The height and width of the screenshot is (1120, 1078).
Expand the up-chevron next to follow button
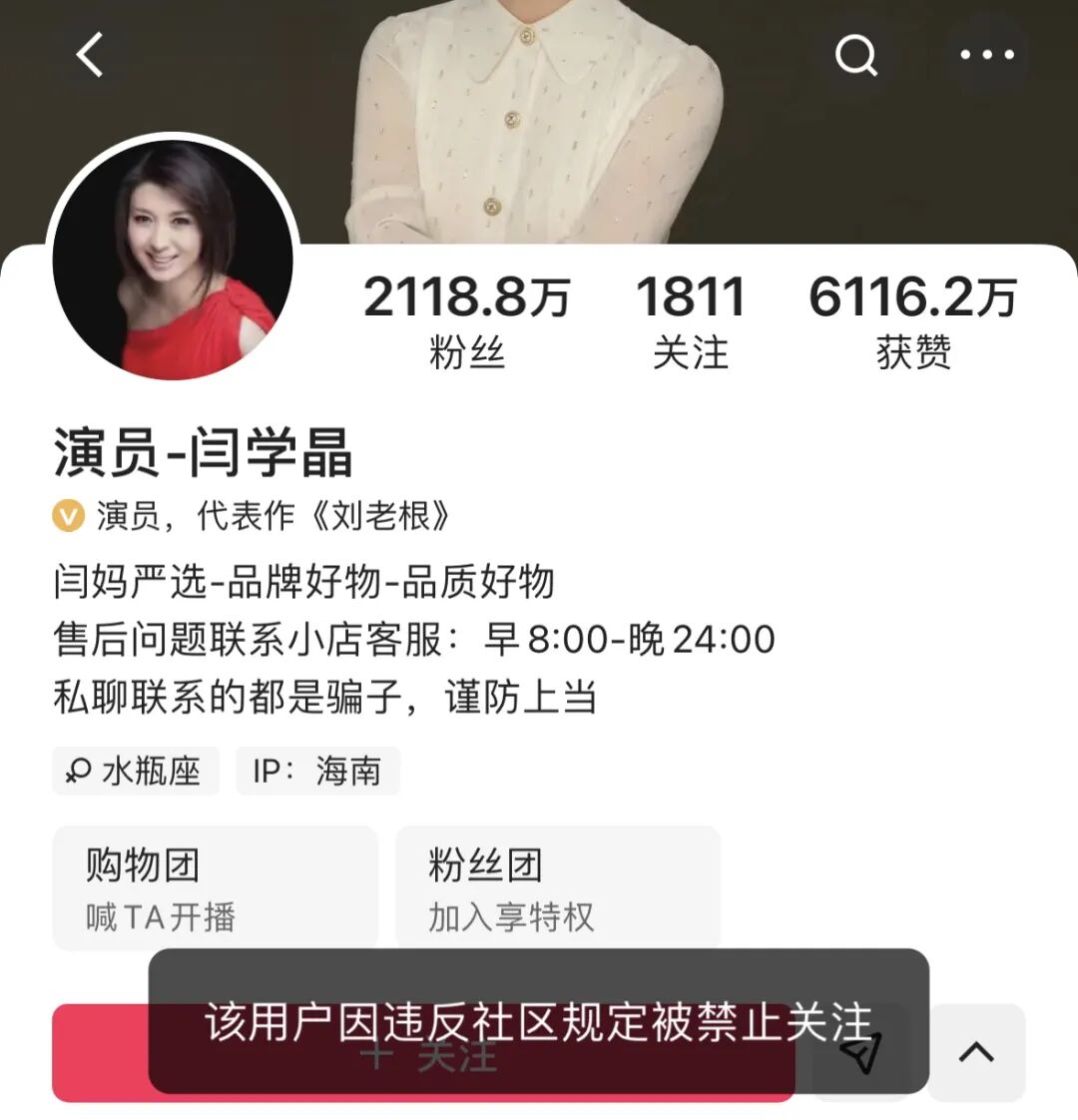976,1052
